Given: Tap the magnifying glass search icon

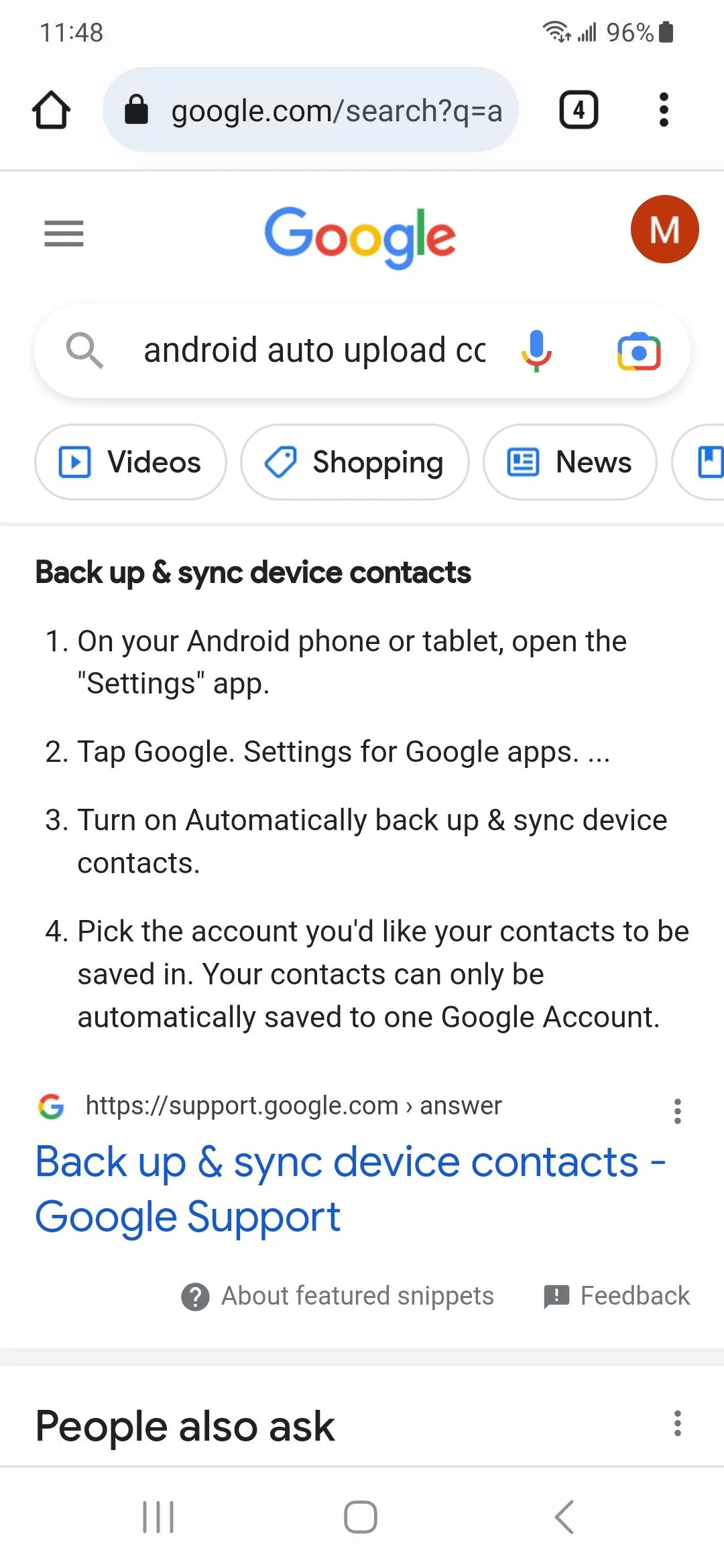Looking at the screenshot, I should click(x=84, y=350).
